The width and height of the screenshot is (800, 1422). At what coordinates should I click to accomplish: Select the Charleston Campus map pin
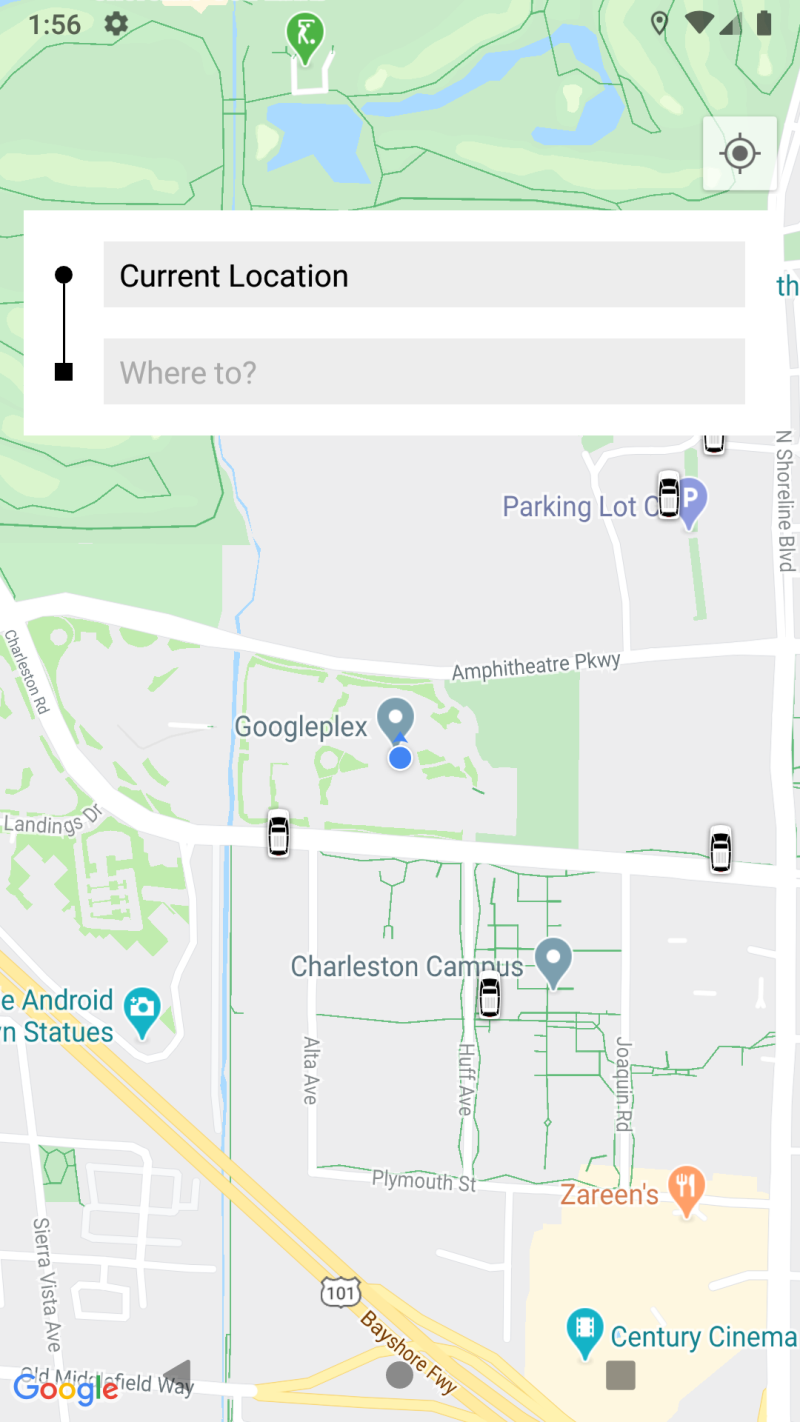click(553, 963)
